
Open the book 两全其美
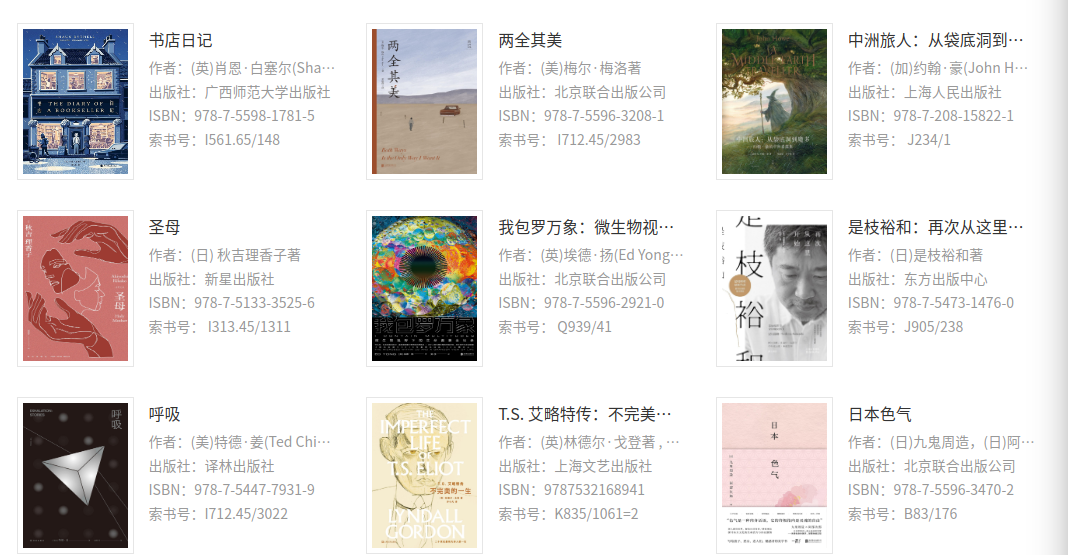(x=530, y=41)
